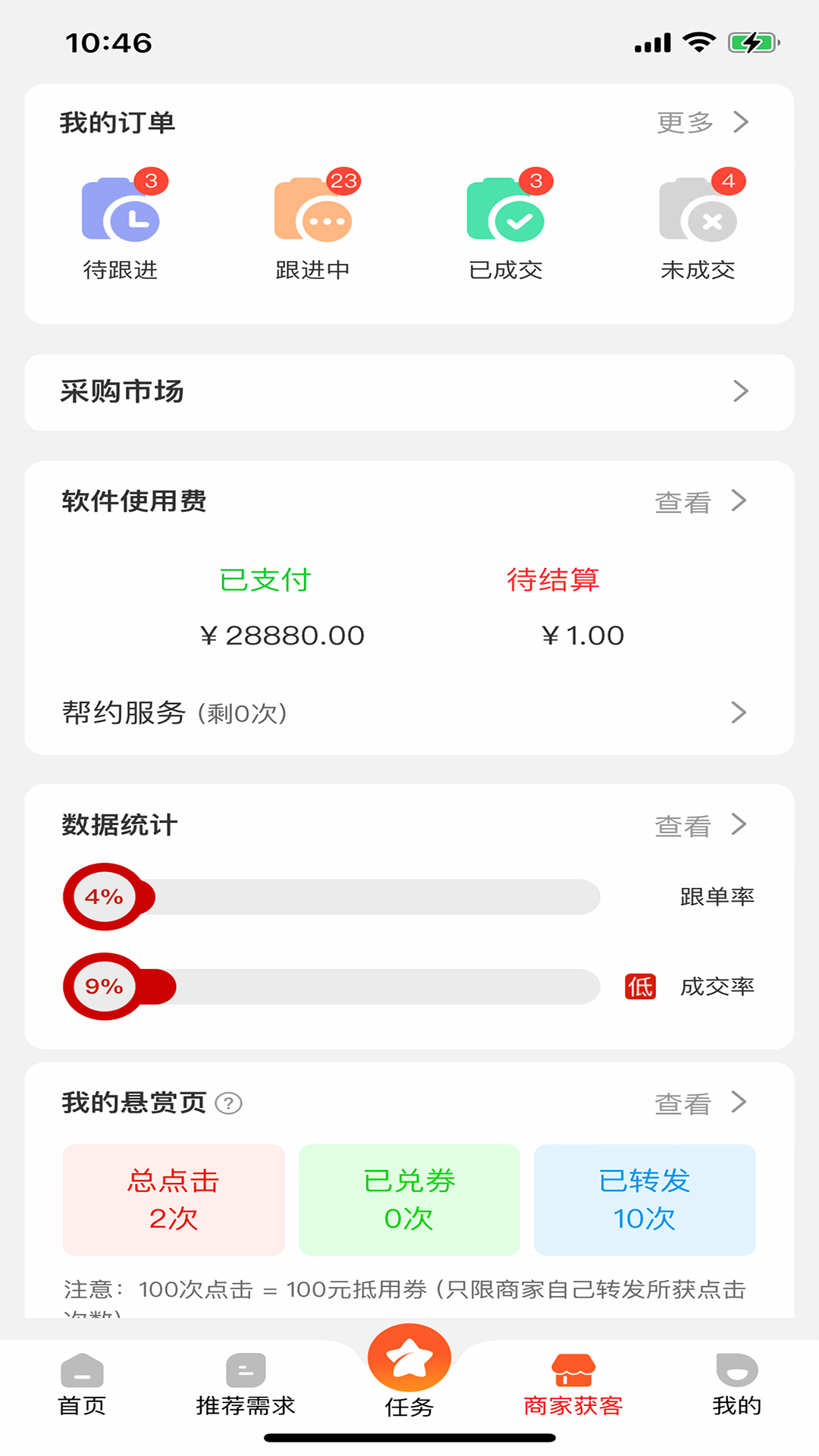Tap the help icon beside 我的悬赏页
Viewport: 819px width, 1456px height.
pyautogui.click(x=229, y=1103)
